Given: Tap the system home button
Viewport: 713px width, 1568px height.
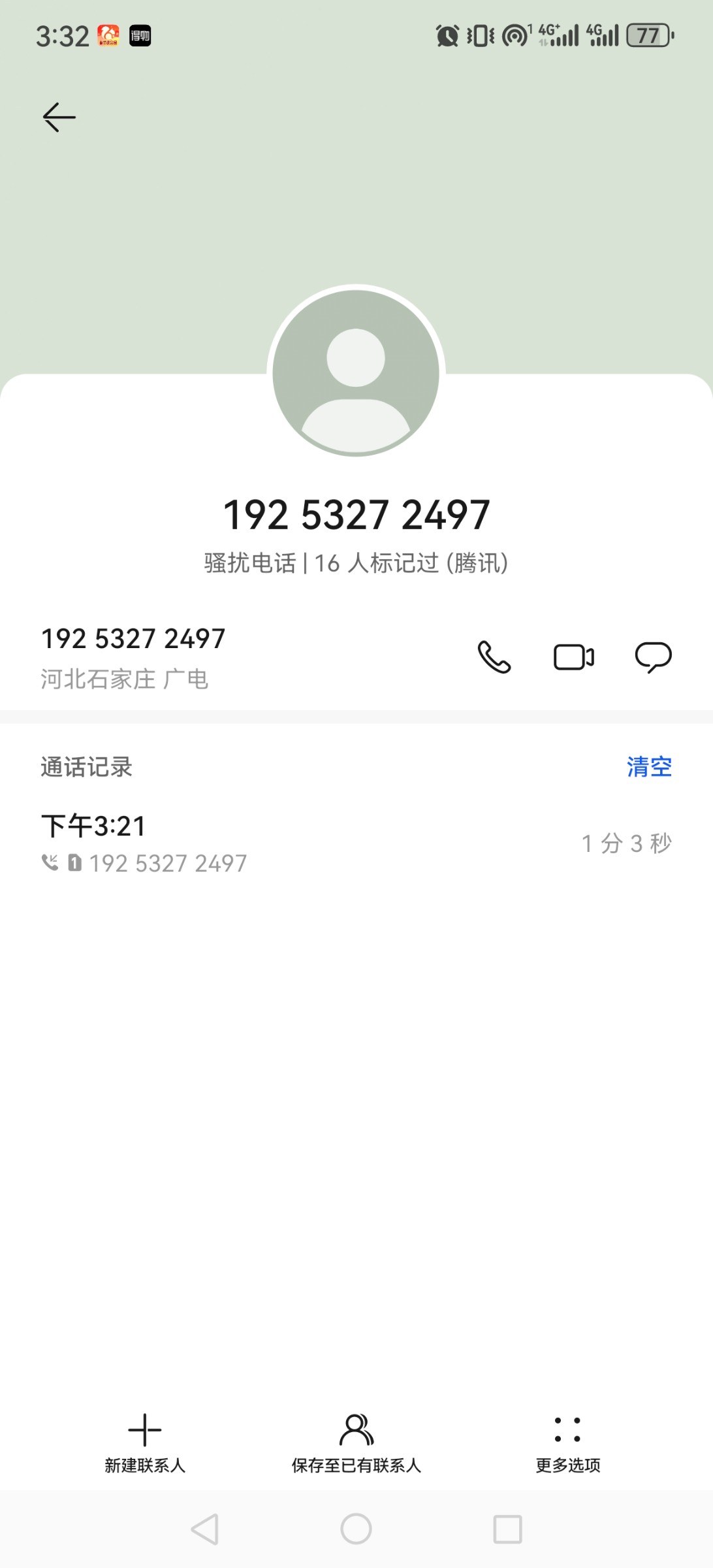Looking at the screenshot, I should (356, 1529).
